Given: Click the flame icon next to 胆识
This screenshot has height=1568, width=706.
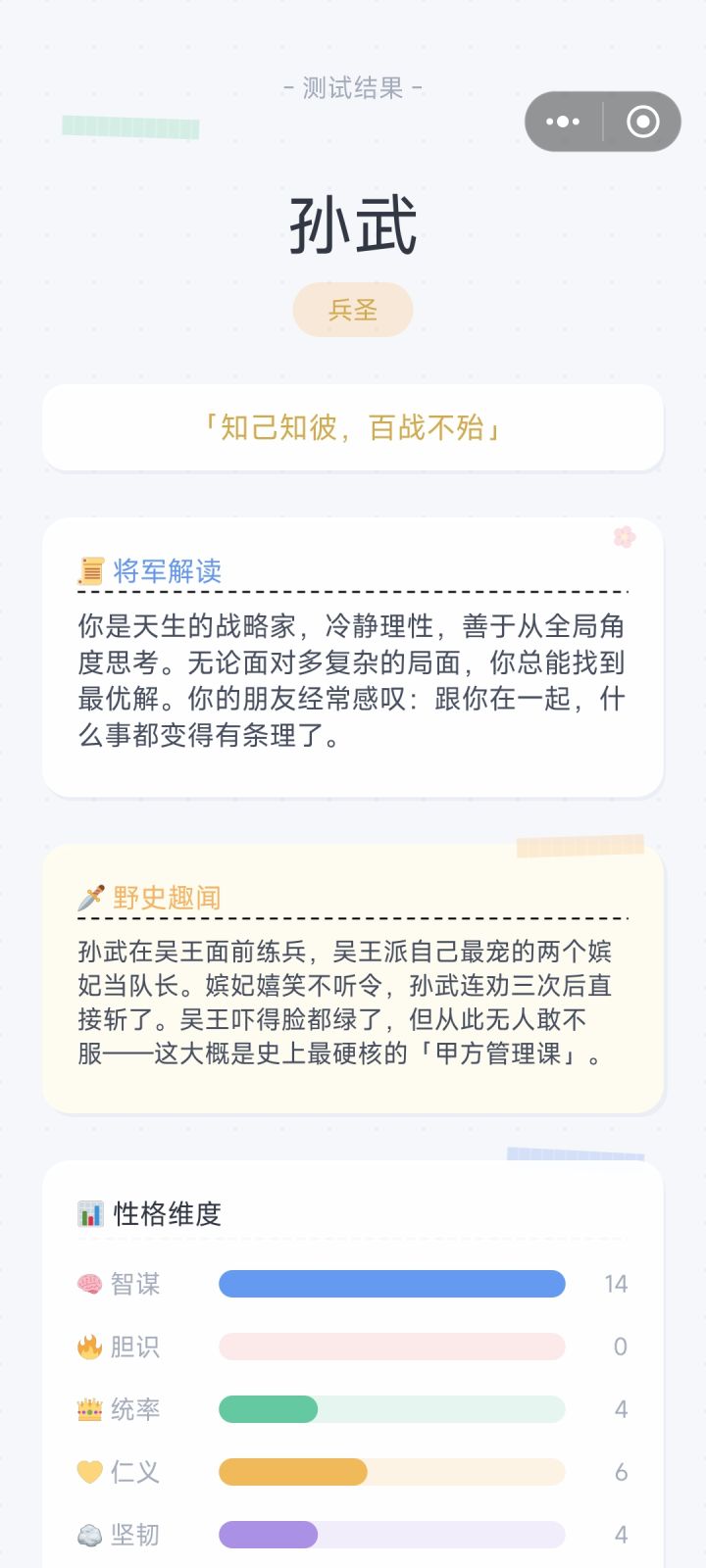Looking at the screenshot, I should pyautogui.click(x=90, y=1347).
